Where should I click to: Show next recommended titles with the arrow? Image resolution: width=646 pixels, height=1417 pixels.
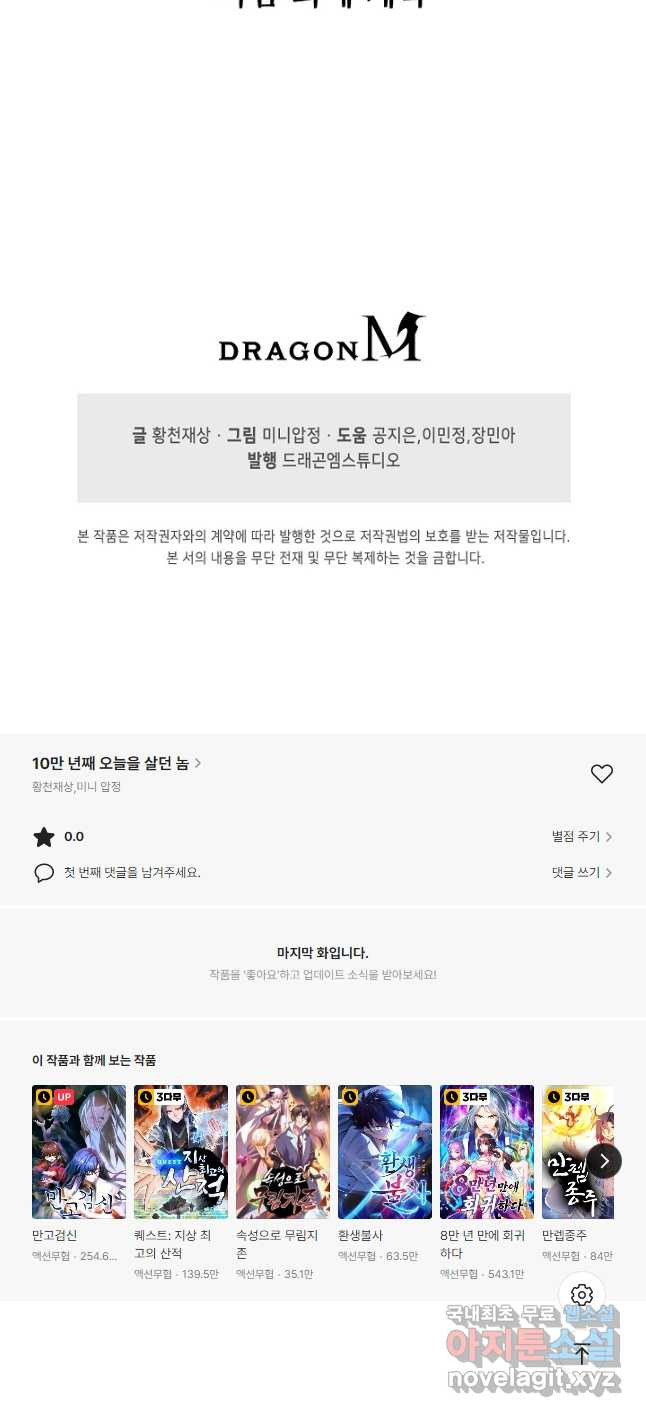pos(604,1161)
